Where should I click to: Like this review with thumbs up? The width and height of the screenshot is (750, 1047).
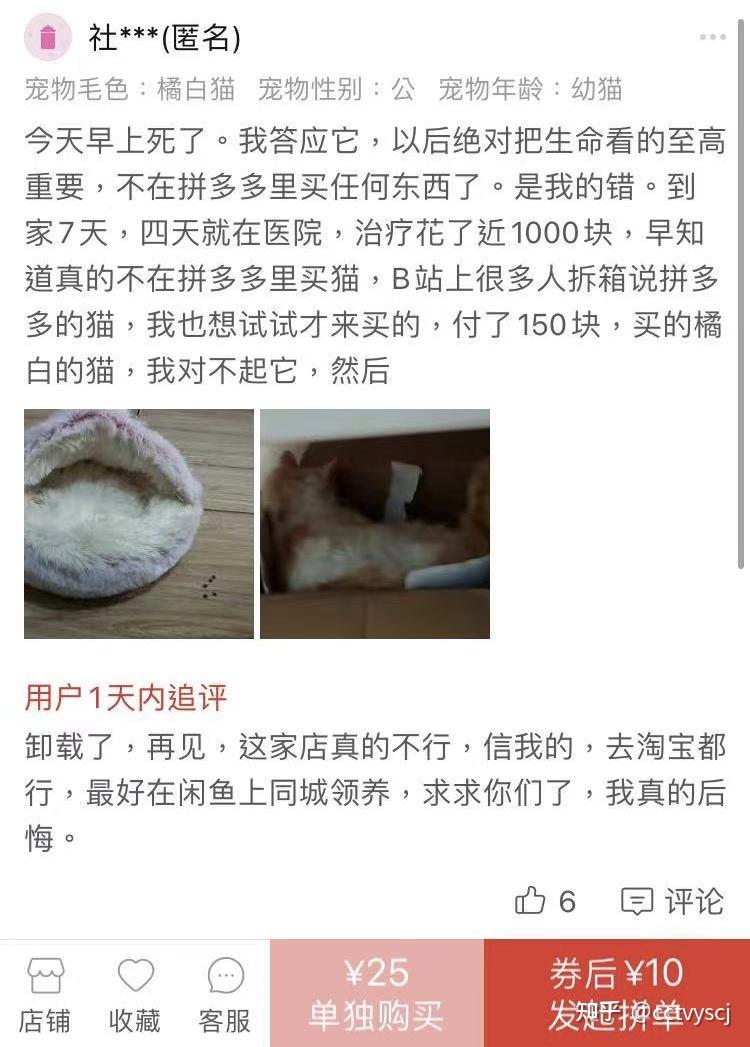tap(531, 901)
